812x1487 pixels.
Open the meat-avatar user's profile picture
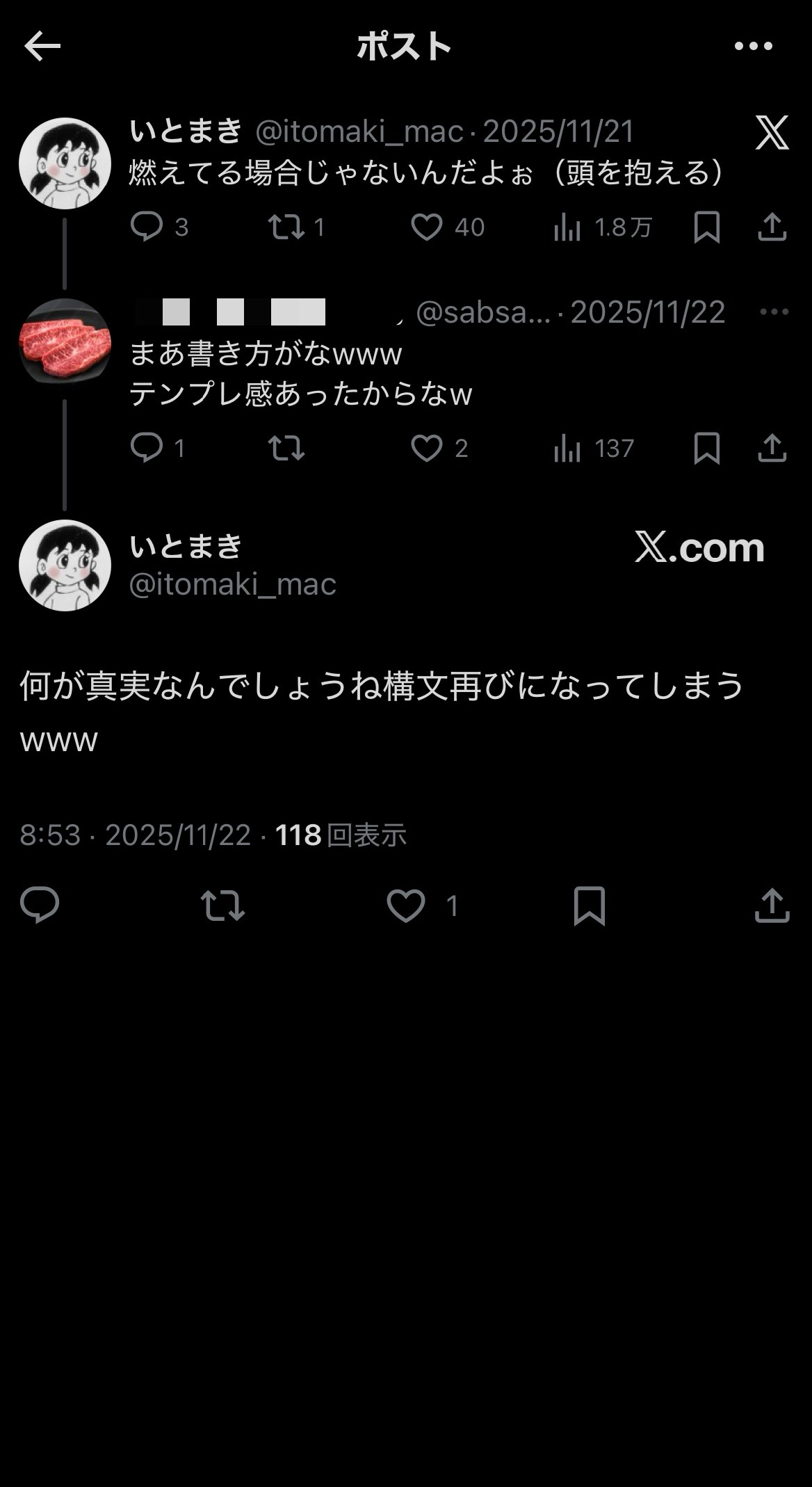coord(65,341)
